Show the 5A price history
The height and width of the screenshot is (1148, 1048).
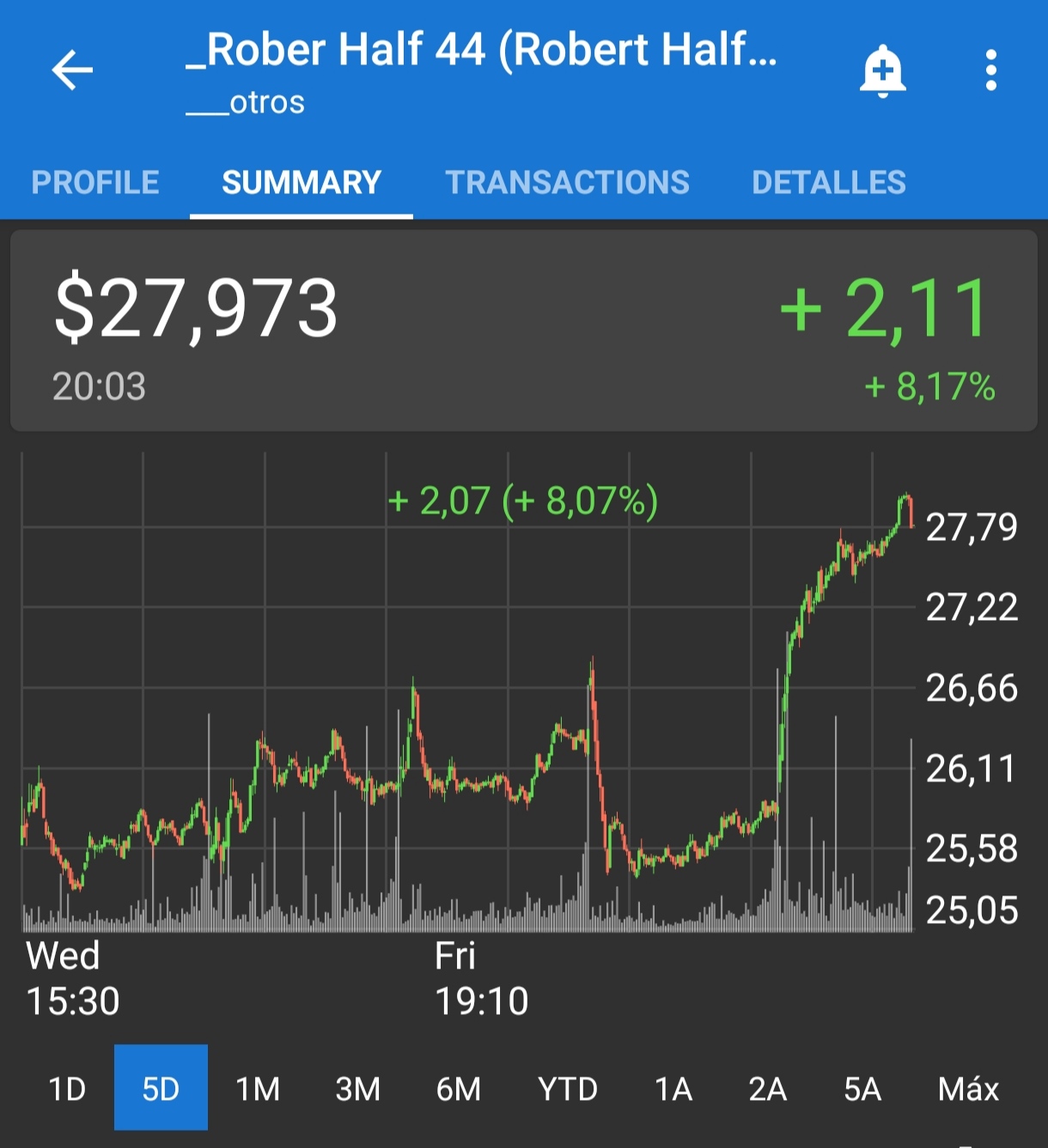[862, 1089]
